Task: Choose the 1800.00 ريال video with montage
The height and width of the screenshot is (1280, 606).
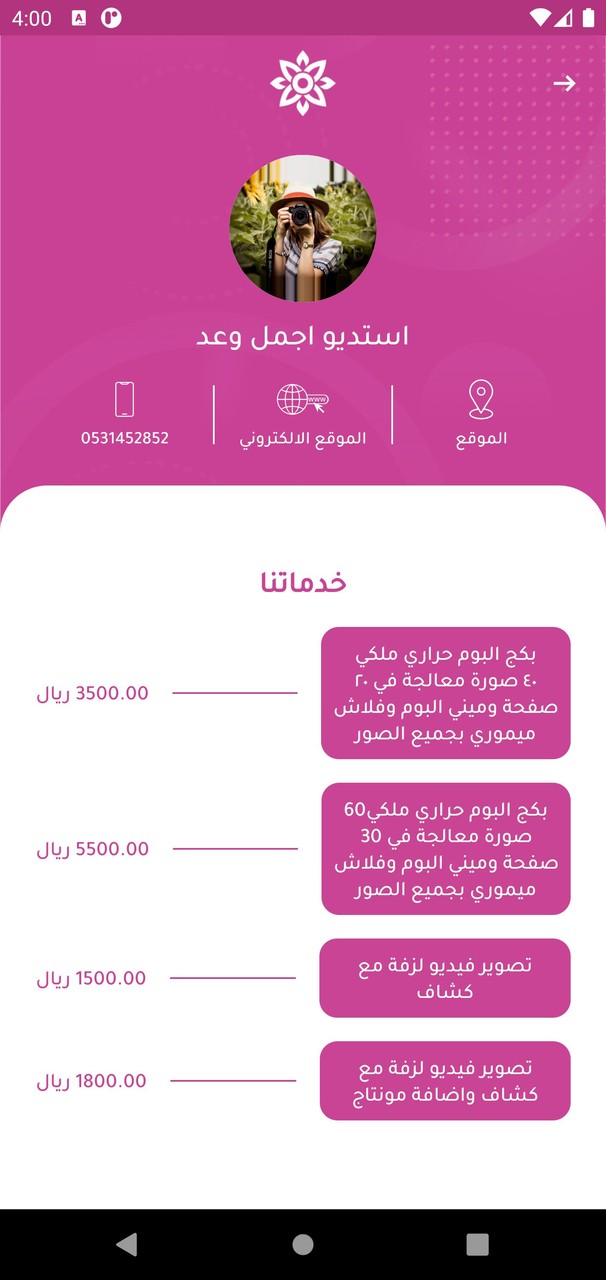Action: pyautogui.click(x=445, y=1081)
